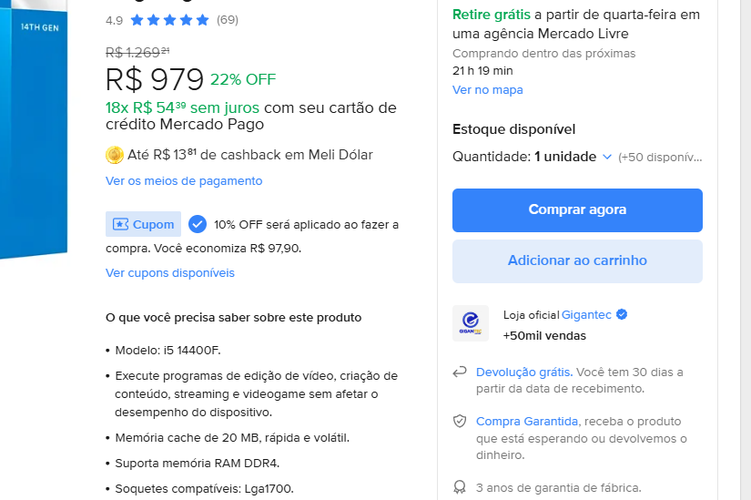
Task: Open Ver no mapa link
Action: tap(487, 90)
